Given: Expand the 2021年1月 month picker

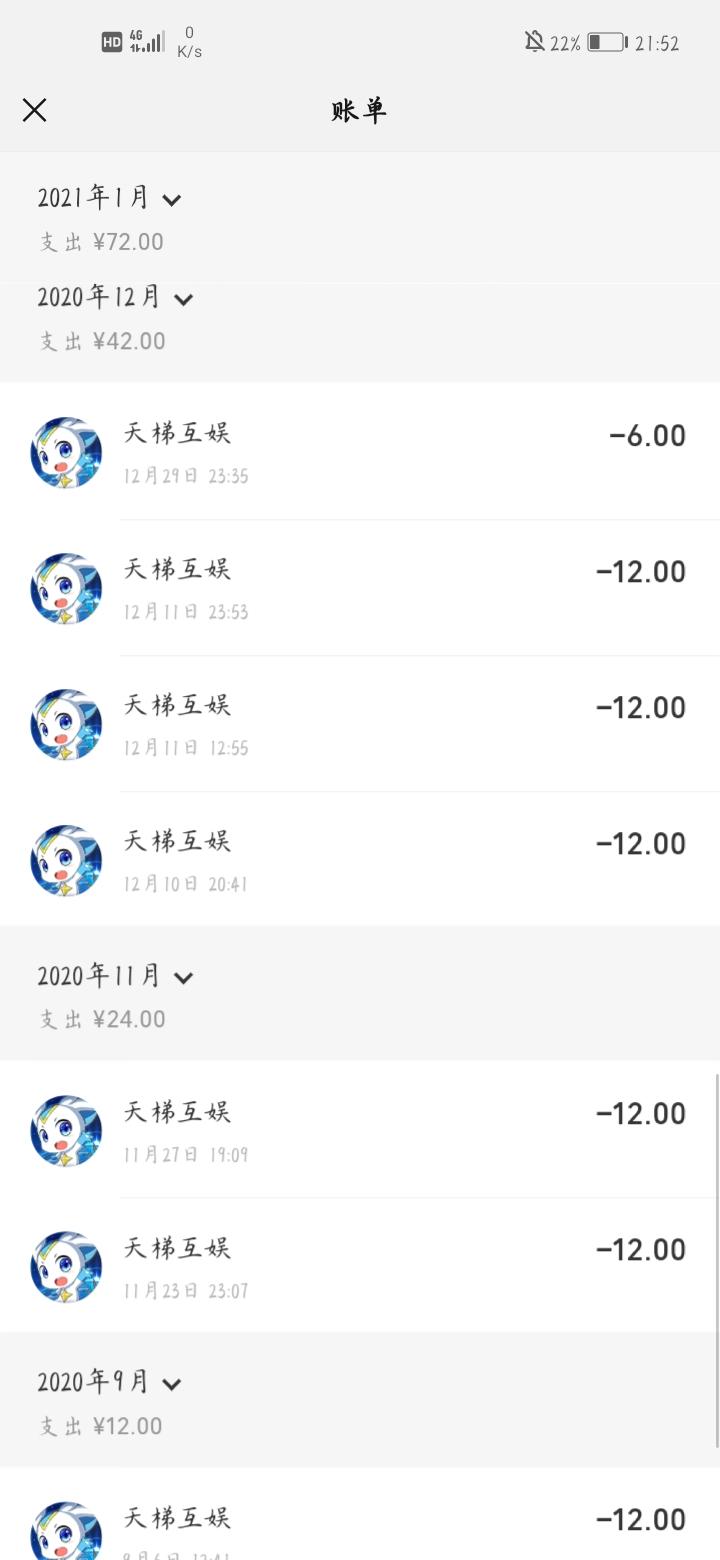Looking at the screenshot, I should pos(109,198).
